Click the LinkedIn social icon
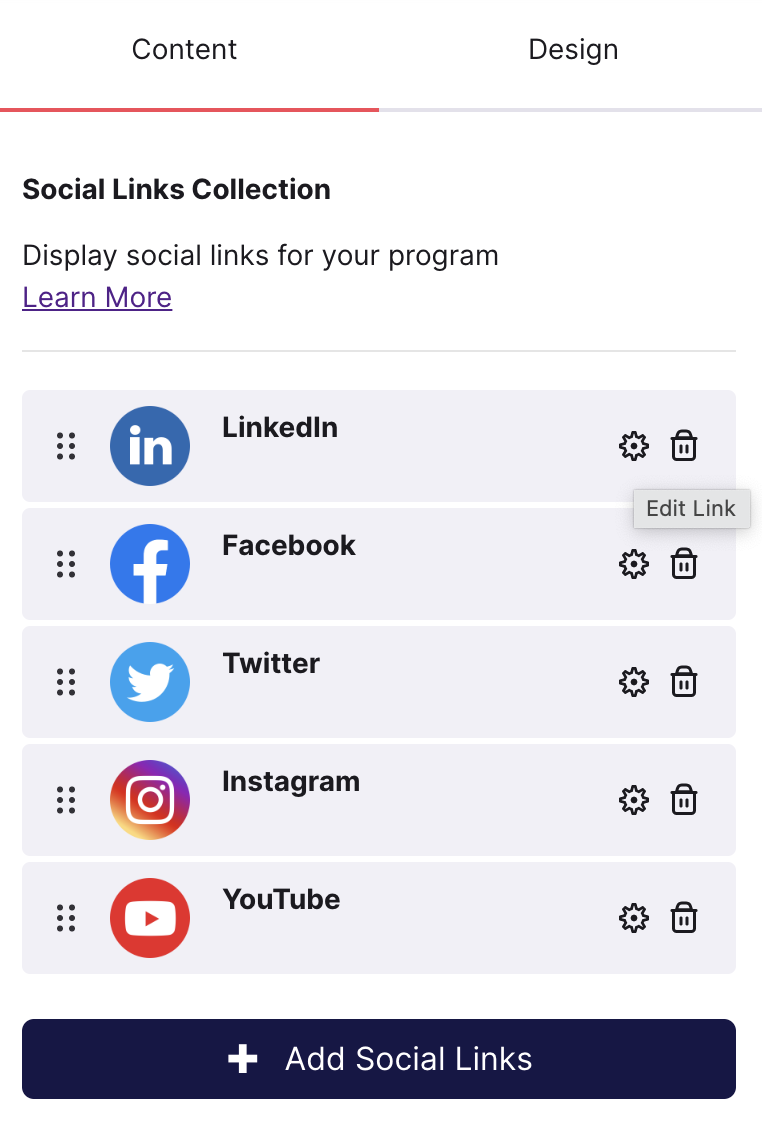The height and width of the screenshot is (1126, 762). coord(150,446)
